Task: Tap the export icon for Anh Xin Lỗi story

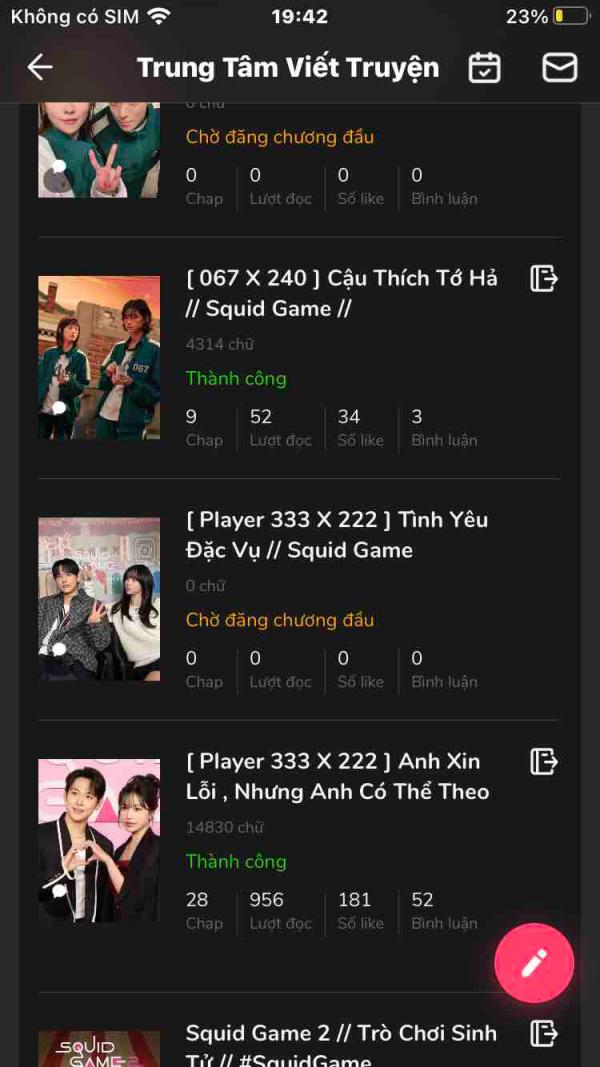Action: click(x=543, y=762)
